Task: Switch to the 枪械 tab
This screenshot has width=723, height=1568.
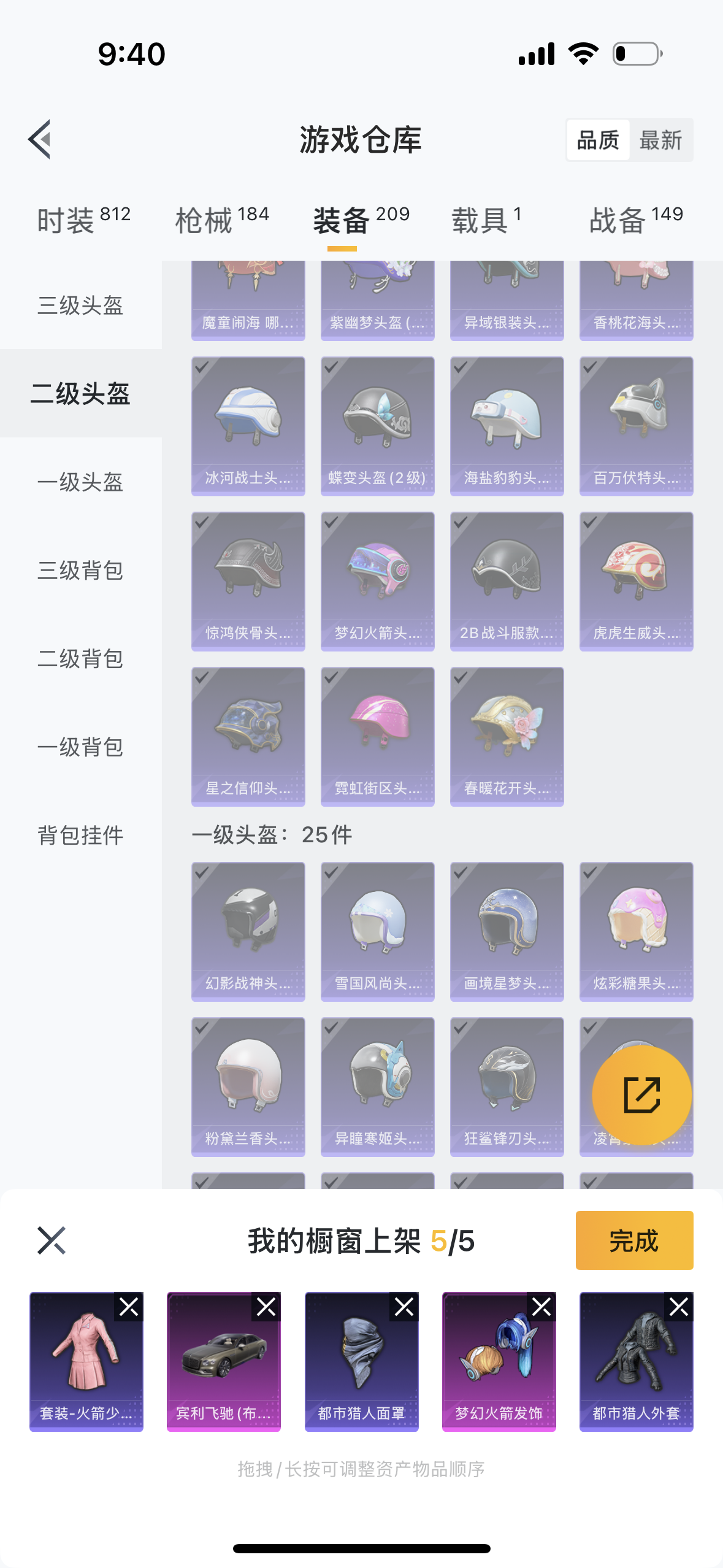Action: tap(222, 220)
